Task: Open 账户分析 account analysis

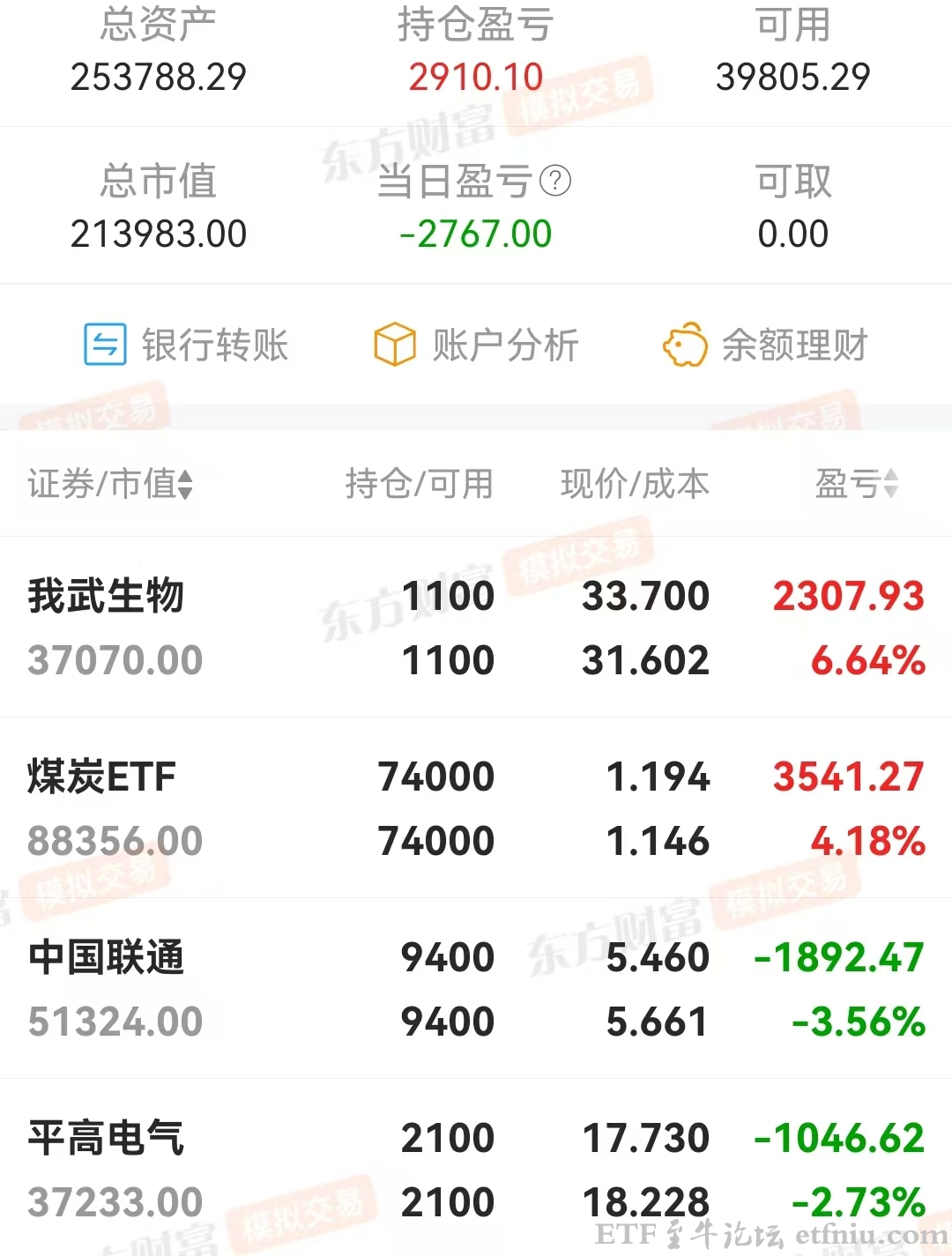Action: [476, 345]
